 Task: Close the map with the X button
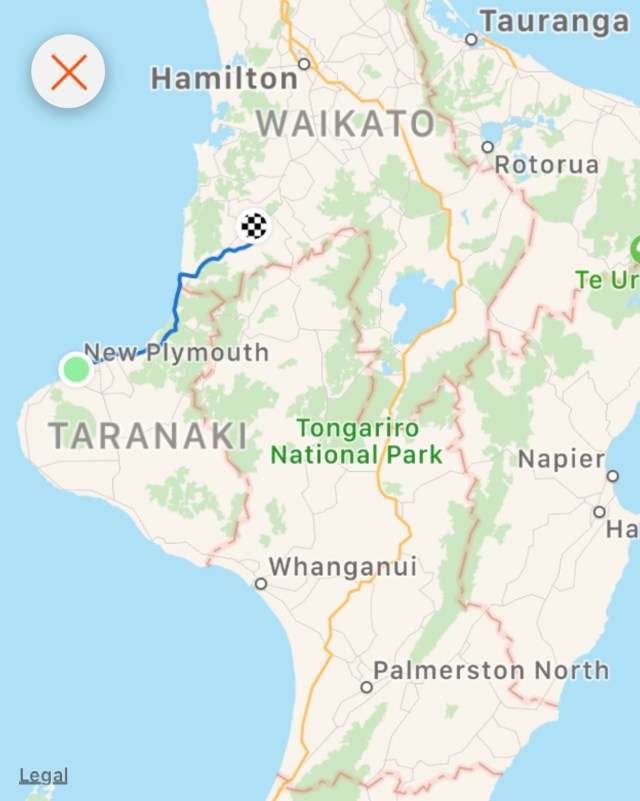pos(68,71)
